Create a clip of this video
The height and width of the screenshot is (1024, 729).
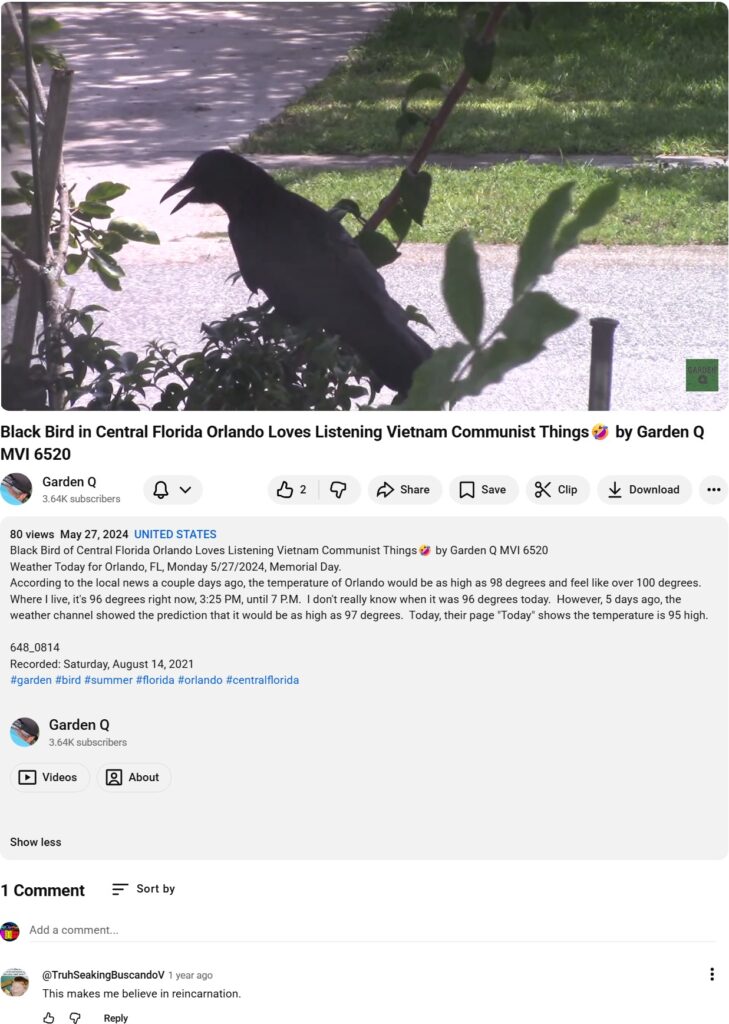[x=556, y=490]
